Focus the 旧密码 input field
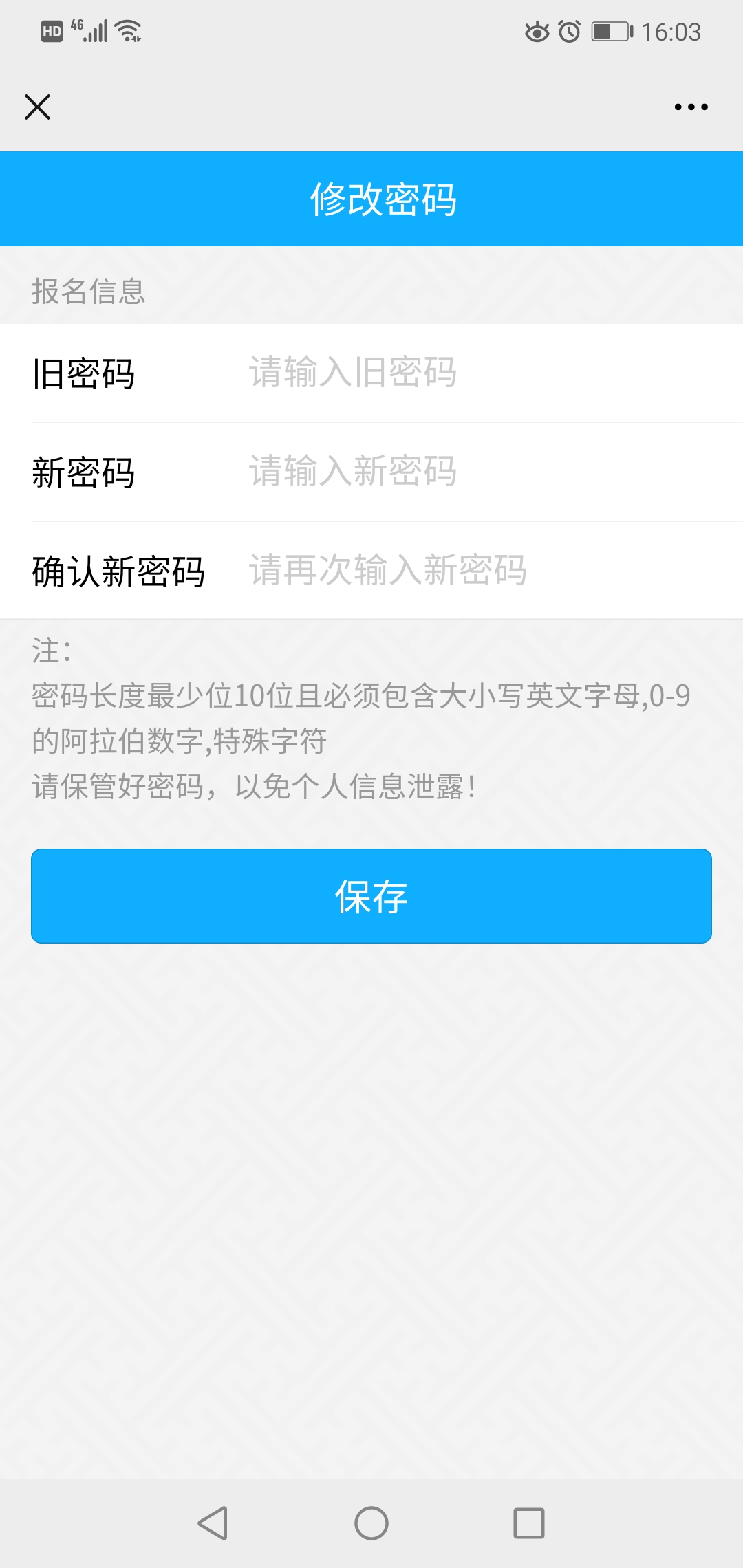 pos(482,373)
